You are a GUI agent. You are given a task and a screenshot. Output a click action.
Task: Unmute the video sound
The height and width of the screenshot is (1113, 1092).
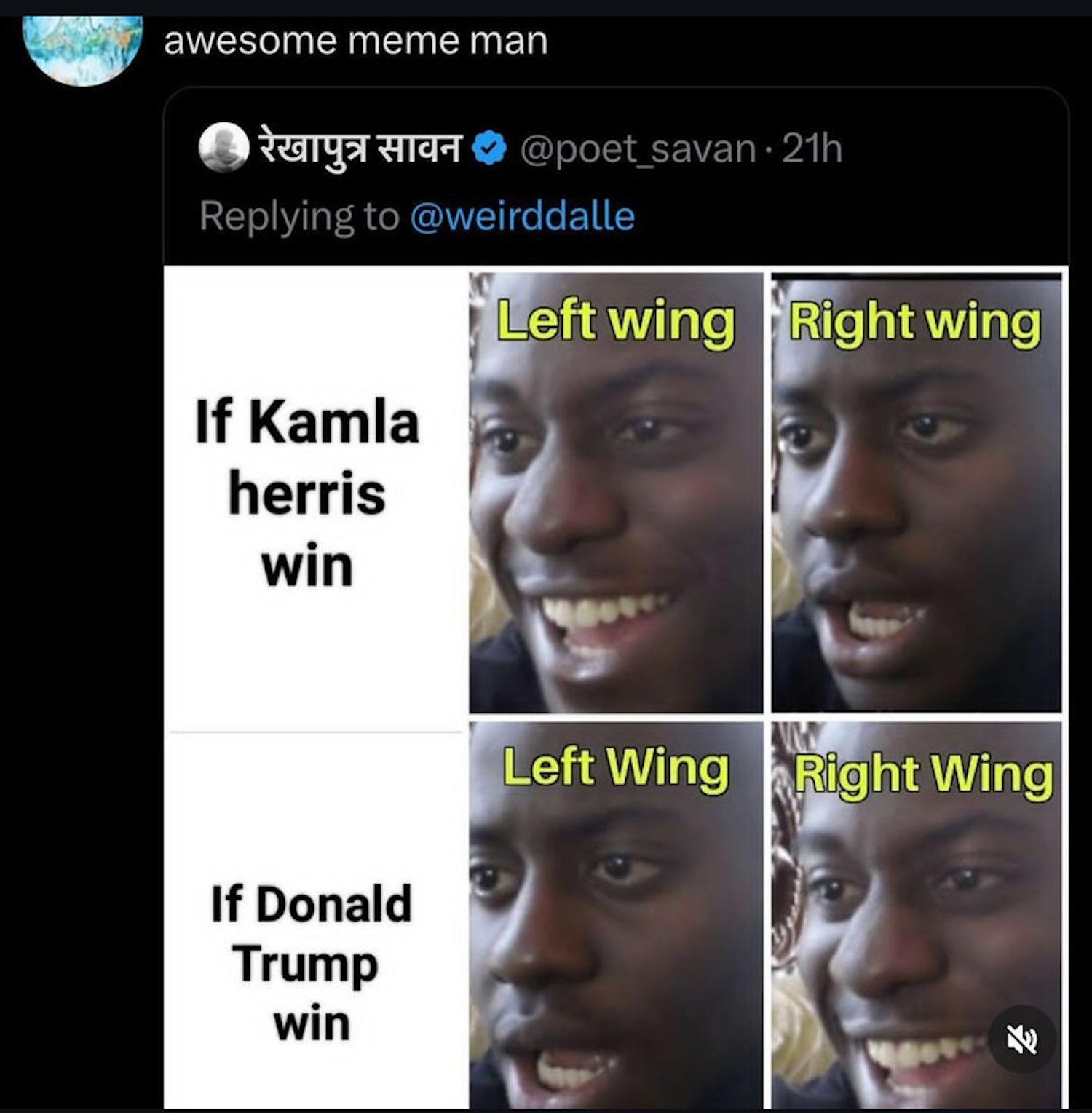point(1022,1039)
